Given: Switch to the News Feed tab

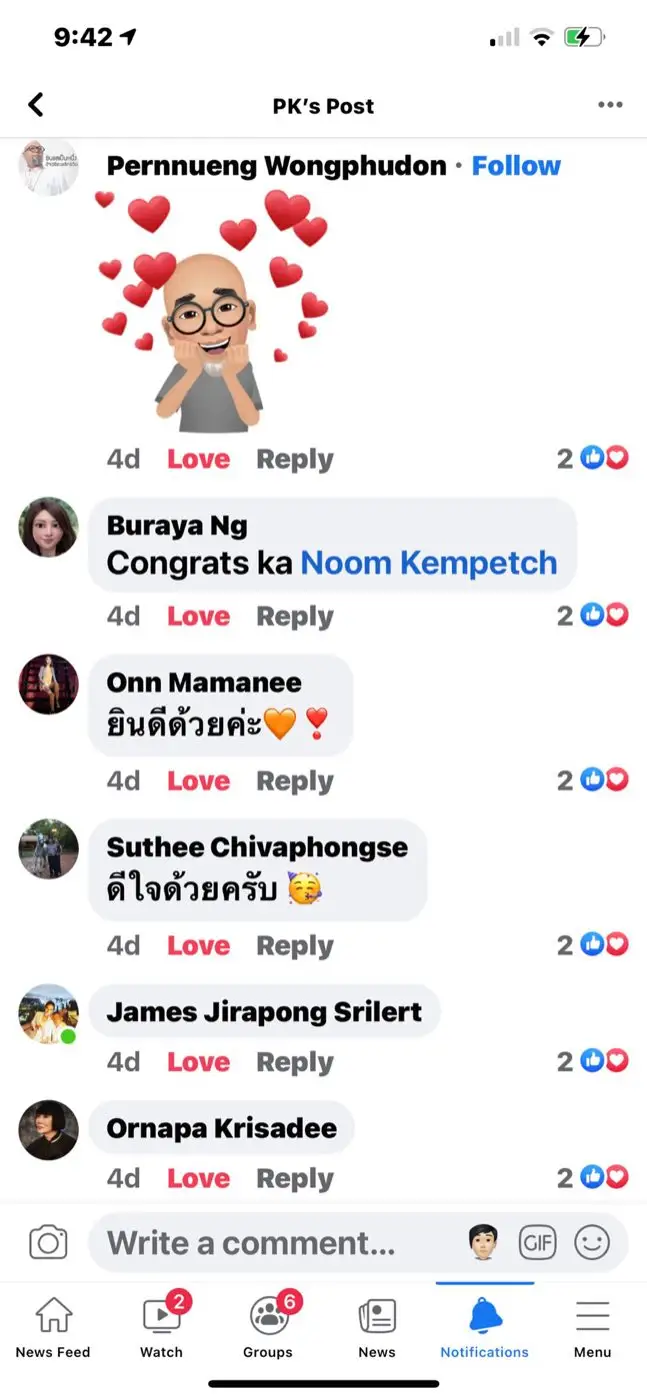Looking at the screenshot, I should pos(53,1327).
